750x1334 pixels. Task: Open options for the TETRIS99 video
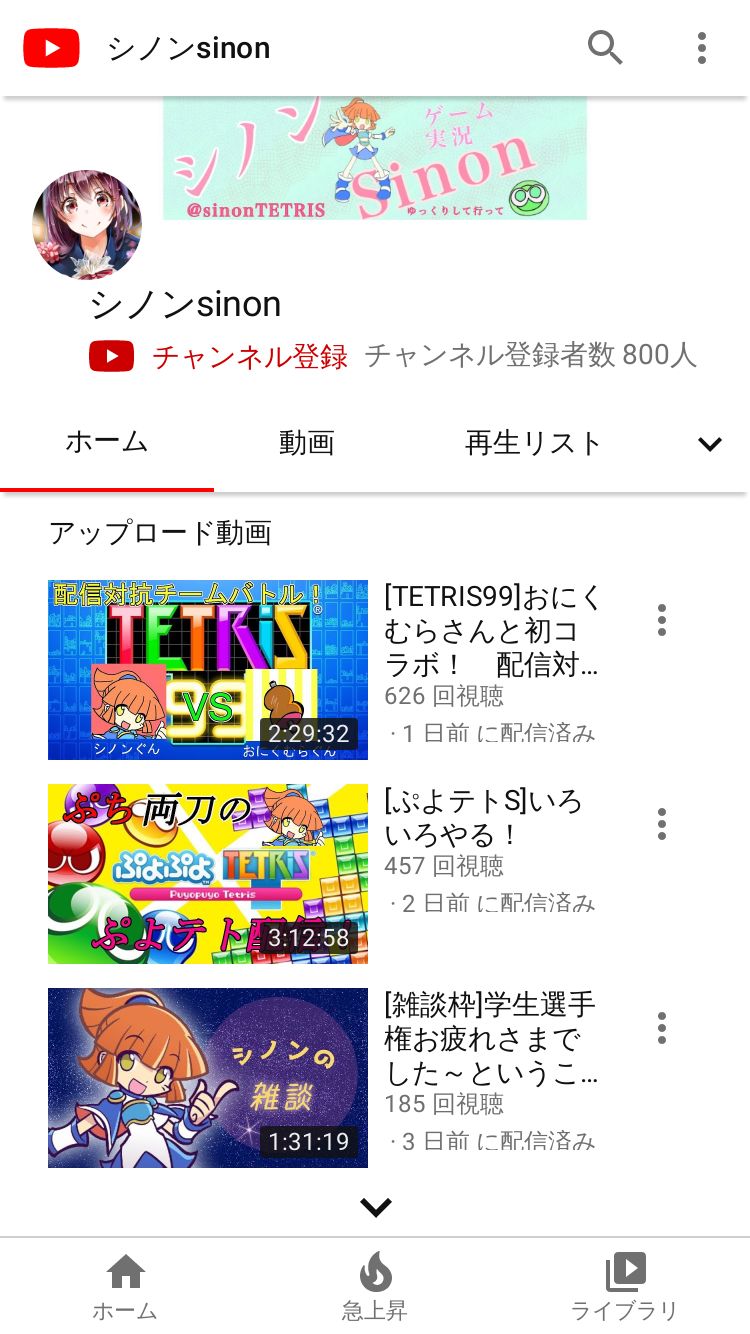[661, 620]
